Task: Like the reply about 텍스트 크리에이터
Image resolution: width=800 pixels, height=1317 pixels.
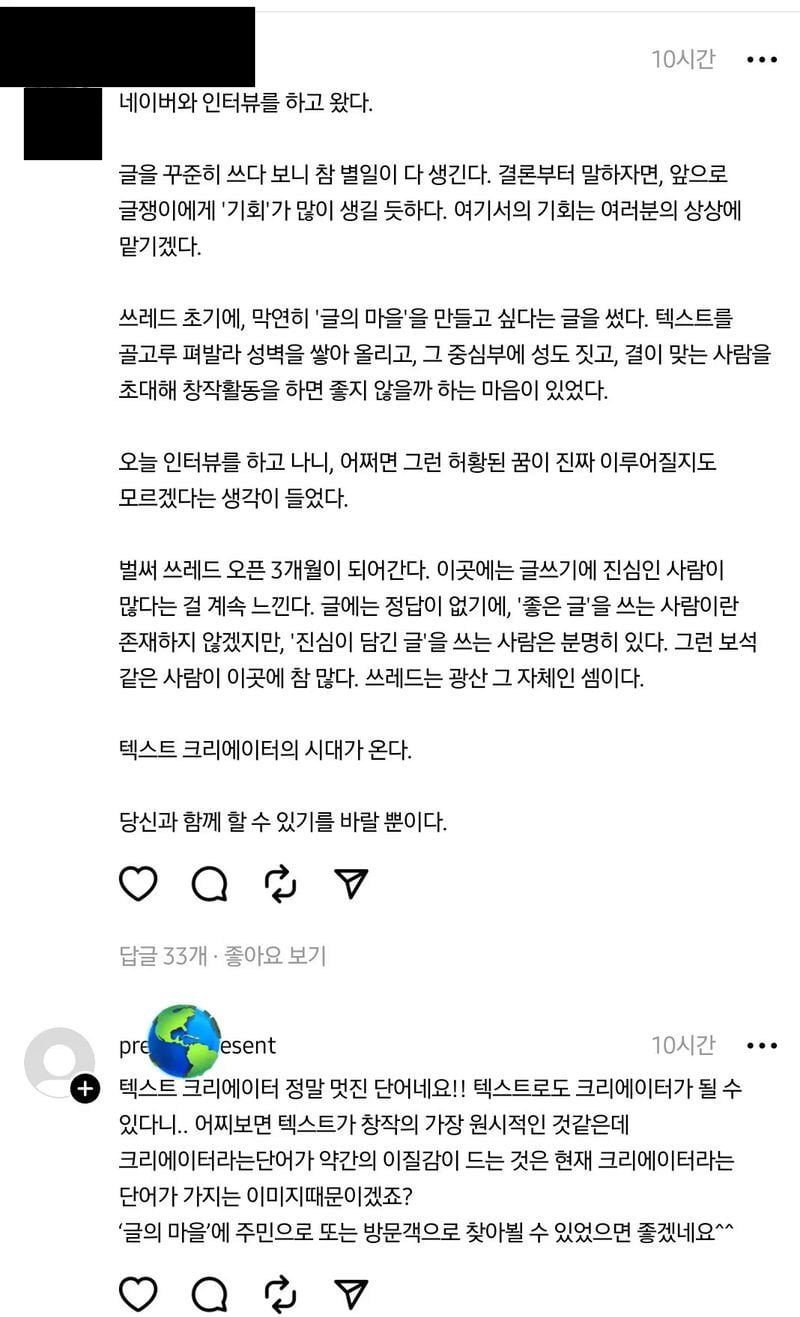Action: [x=138, y=1294]
